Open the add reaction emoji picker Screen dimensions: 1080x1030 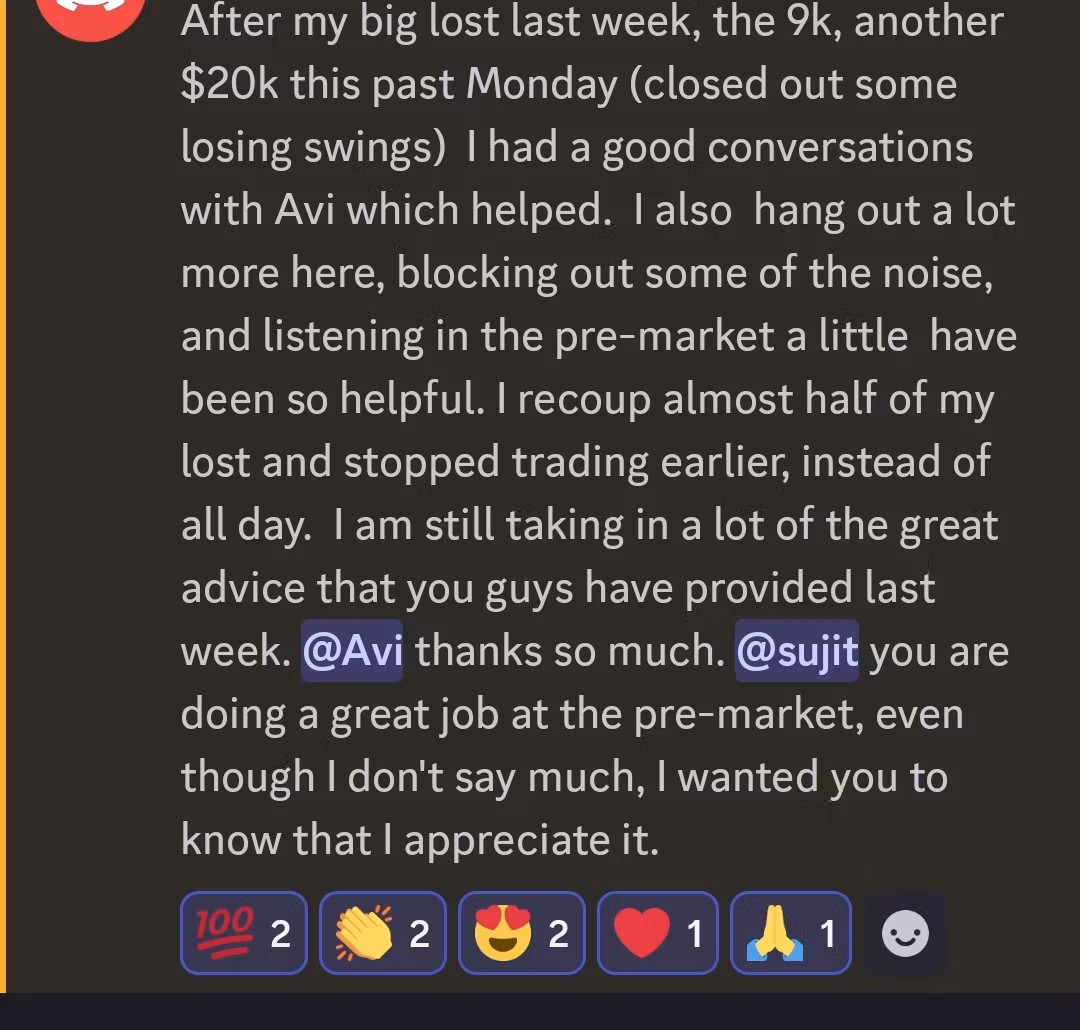tap(905, 933)
